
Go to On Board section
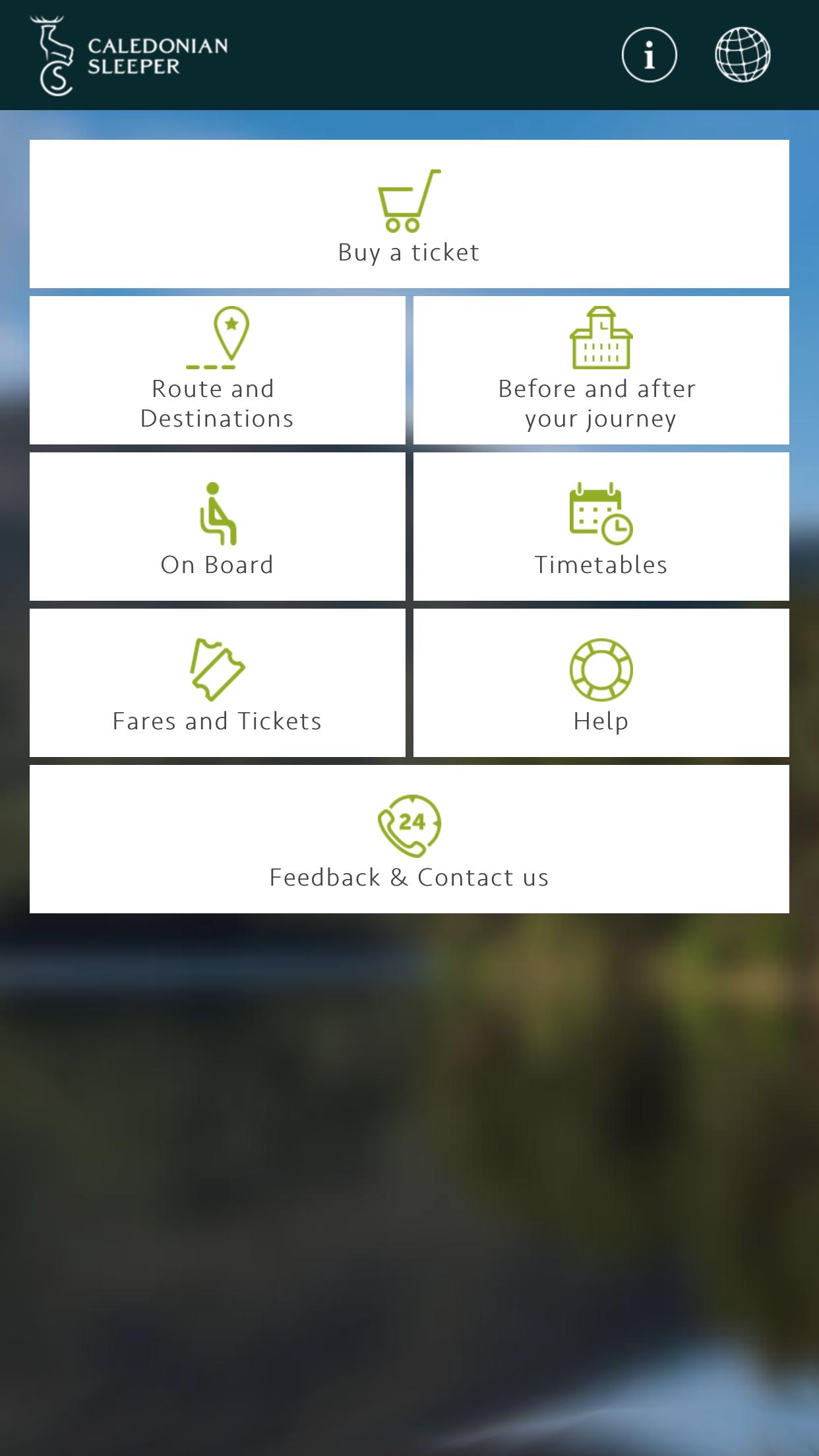pyautogui.click(x=217, y=526)
